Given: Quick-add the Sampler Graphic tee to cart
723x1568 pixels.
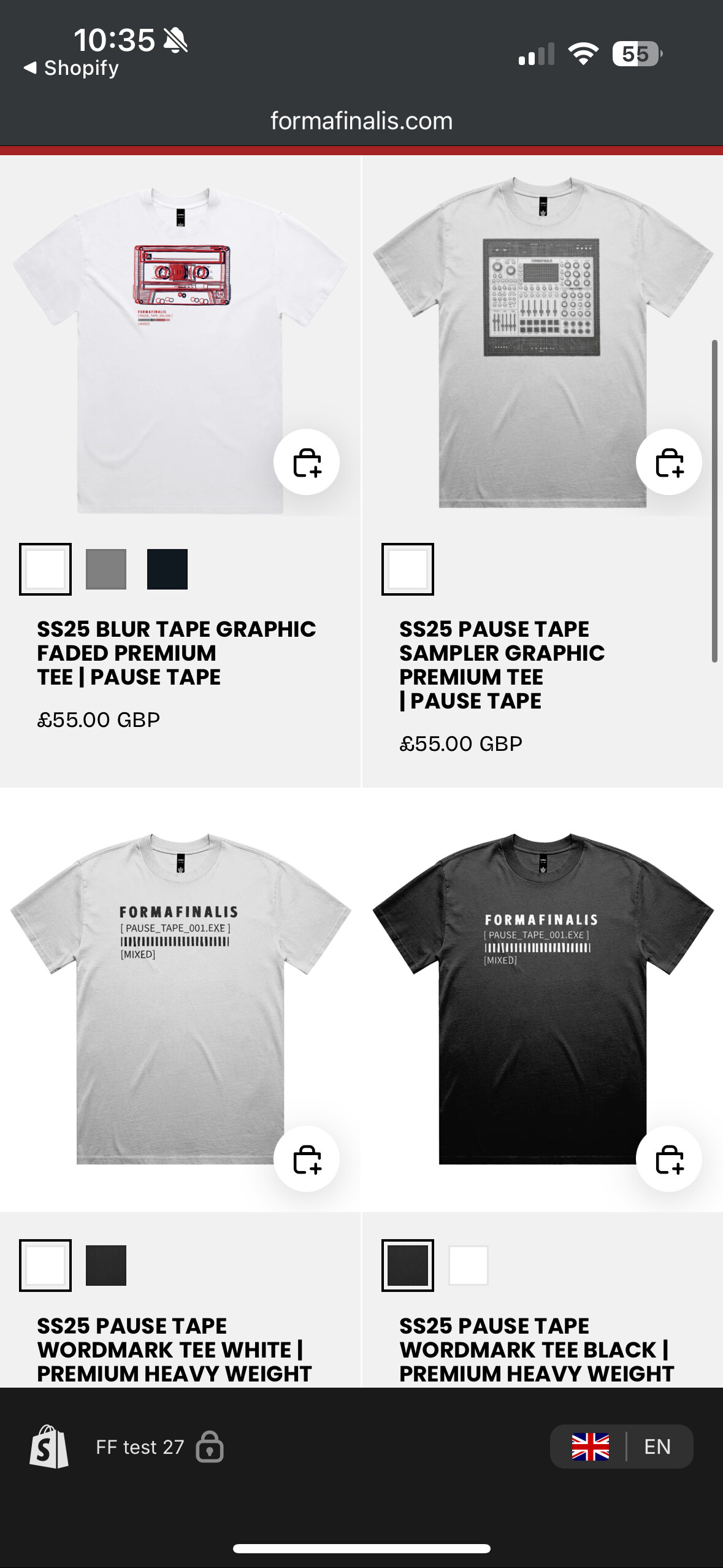Looking at the screenshot, I should 669,462.
